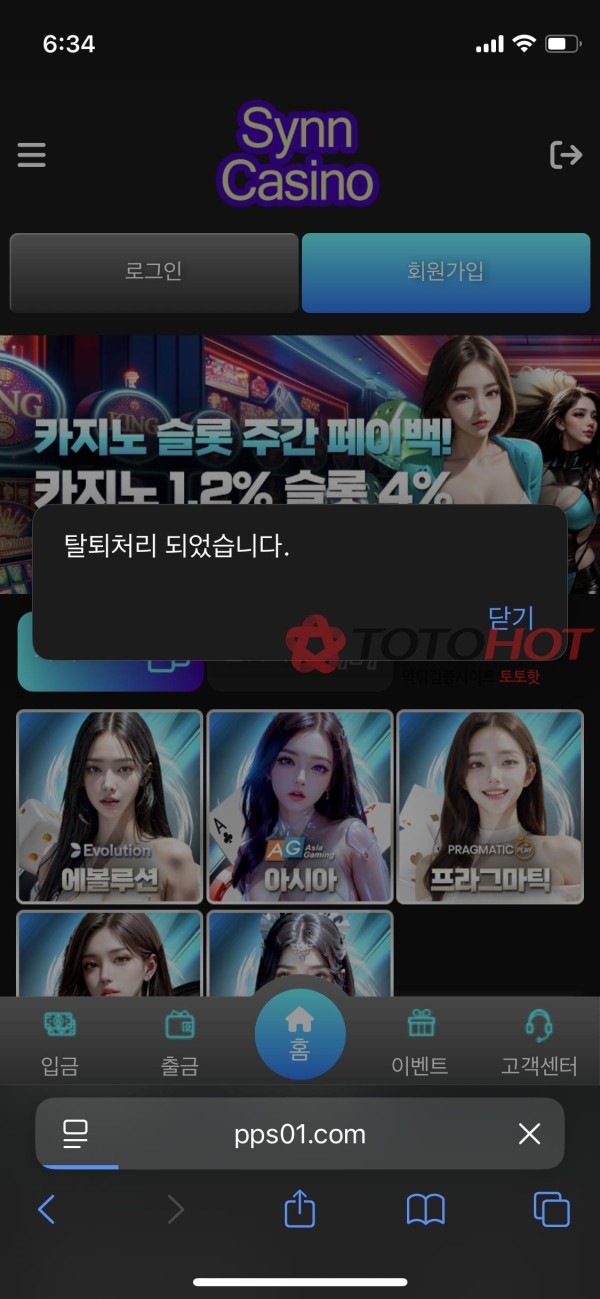Open the hamburger menu

[x=32, y=155]
